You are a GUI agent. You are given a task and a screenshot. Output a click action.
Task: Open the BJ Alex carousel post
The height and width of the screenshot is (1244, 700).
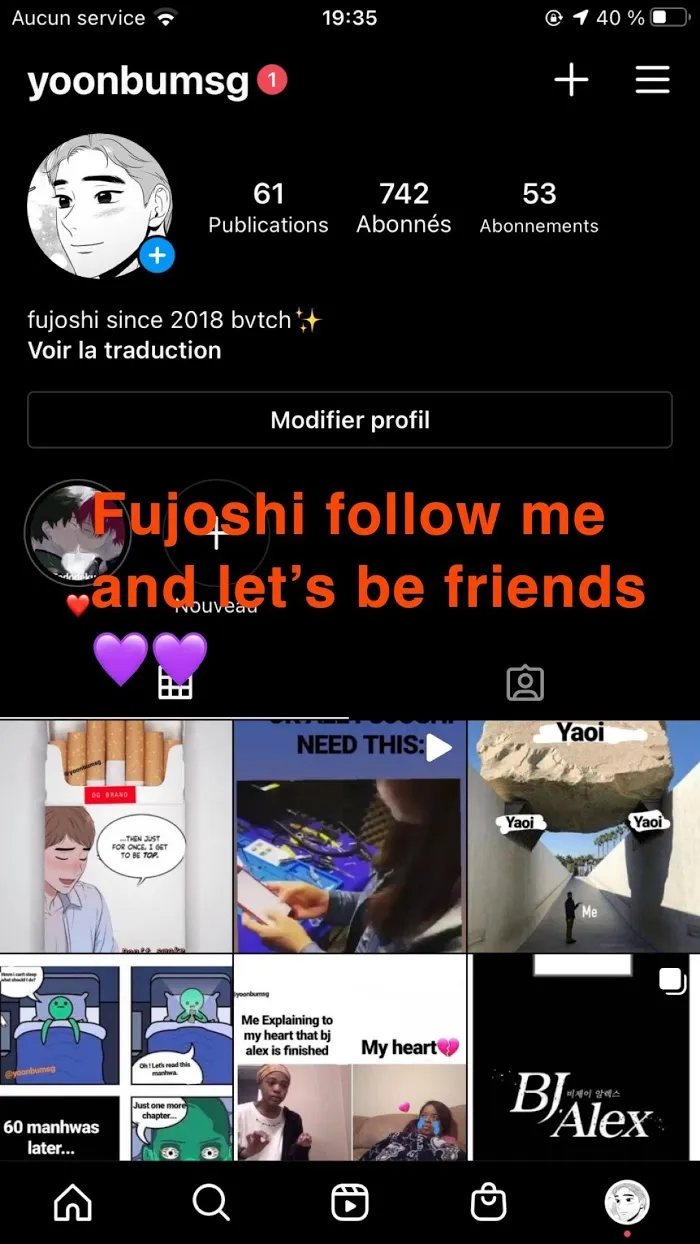[x=584, y=1057]
